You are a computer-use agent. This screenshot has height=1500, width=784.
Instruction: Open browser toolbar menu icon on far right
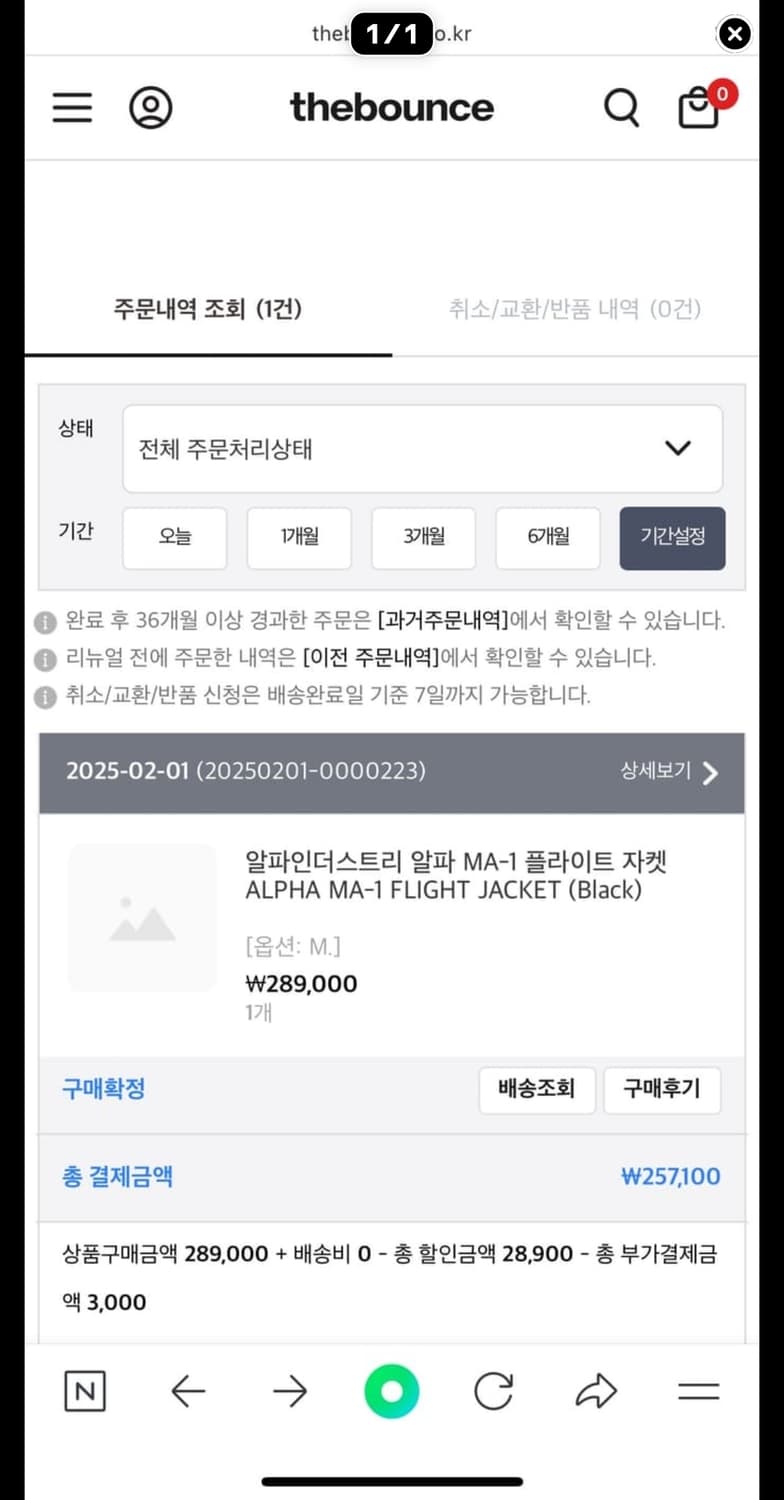(x=698, y=1390)
